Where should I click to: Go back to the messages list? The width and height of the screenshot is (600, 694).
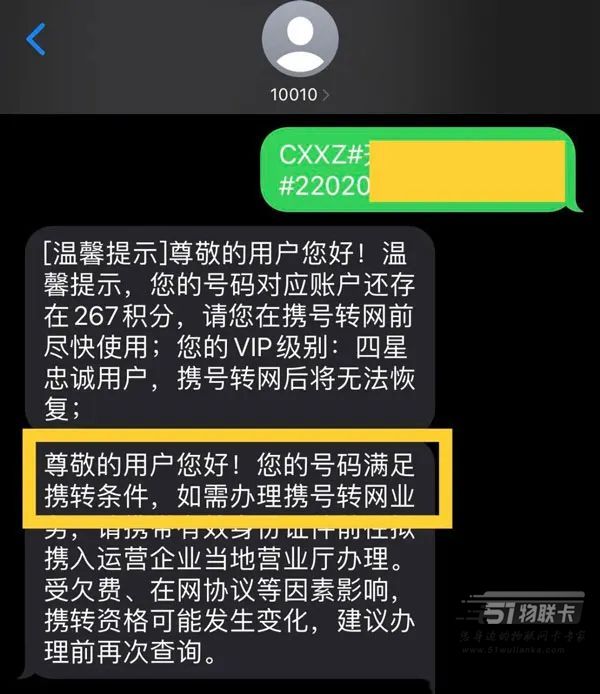tap(36, 40)
